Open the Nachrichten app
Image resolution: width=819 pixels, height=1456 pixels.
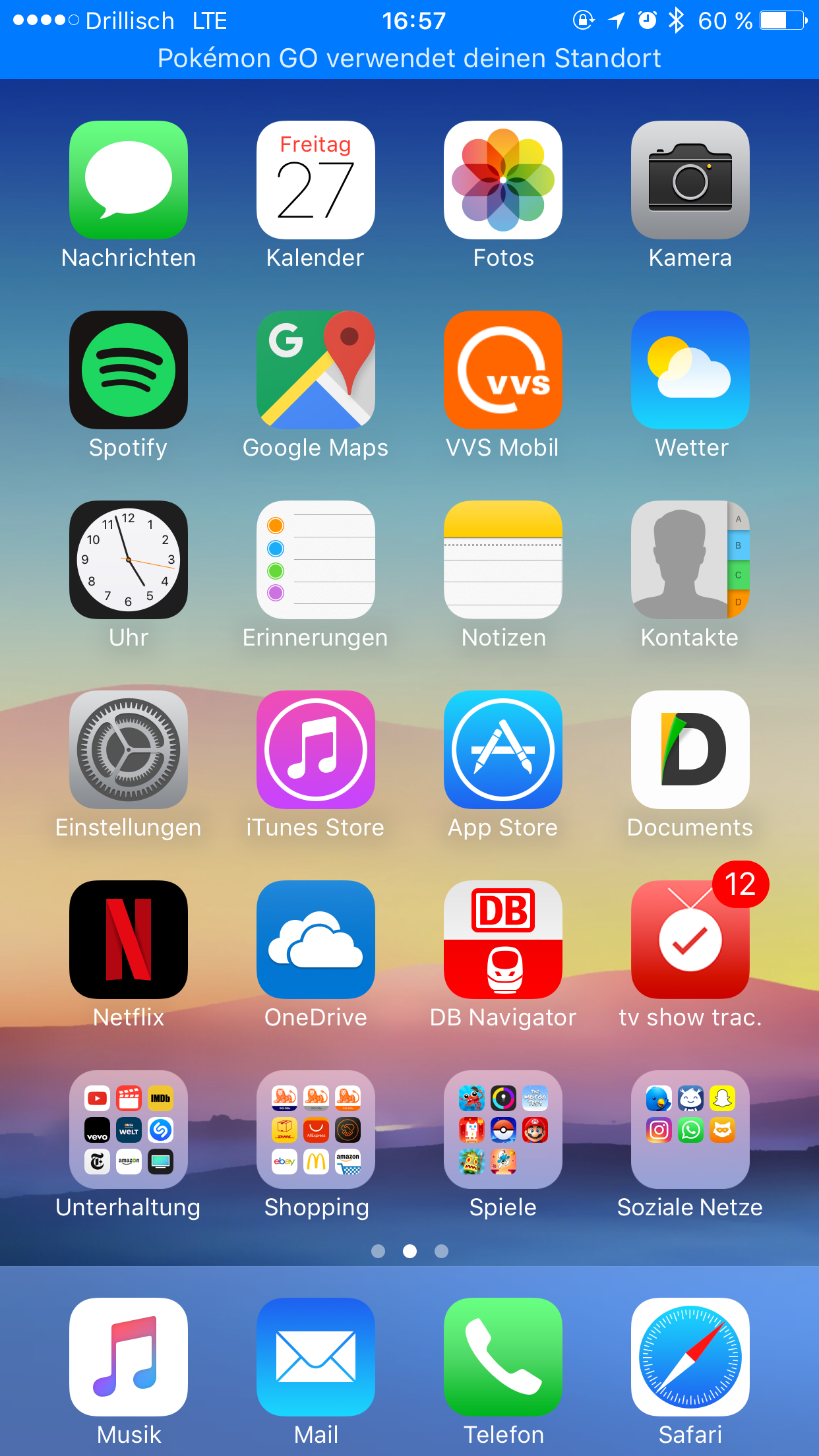point(129,180)
